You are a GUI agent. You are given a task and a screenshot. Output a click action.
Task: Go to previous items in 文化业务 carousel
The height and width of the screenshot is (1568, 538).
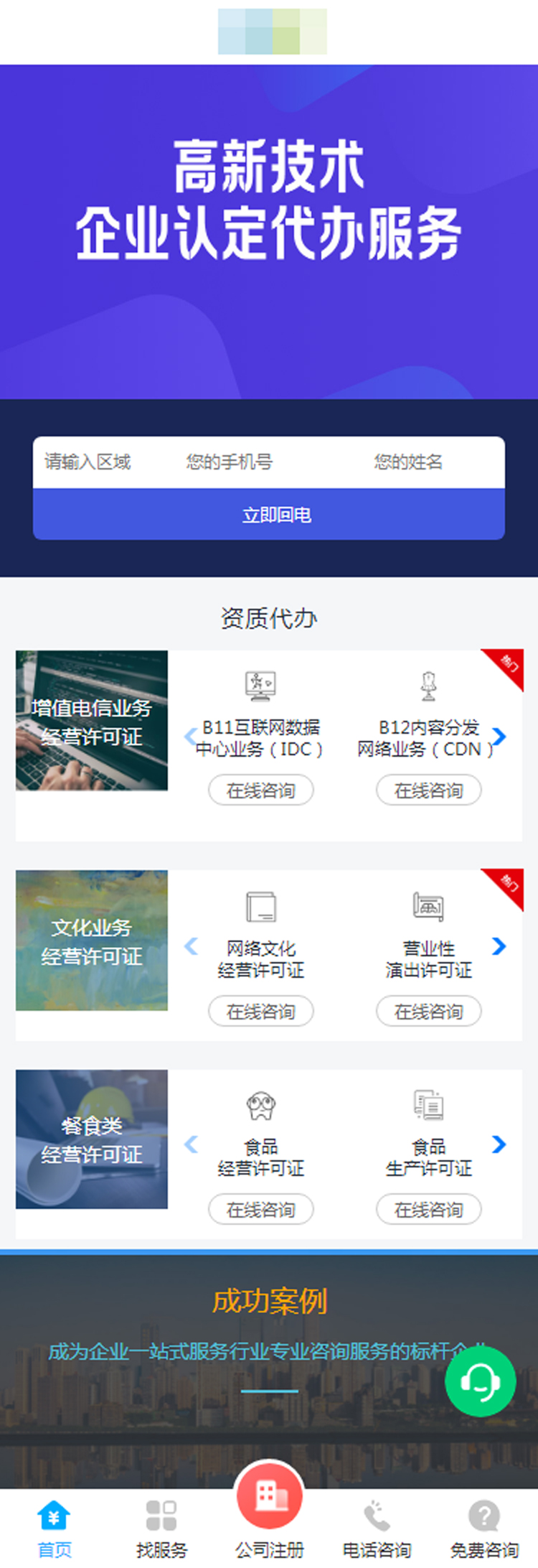(191, 946)
